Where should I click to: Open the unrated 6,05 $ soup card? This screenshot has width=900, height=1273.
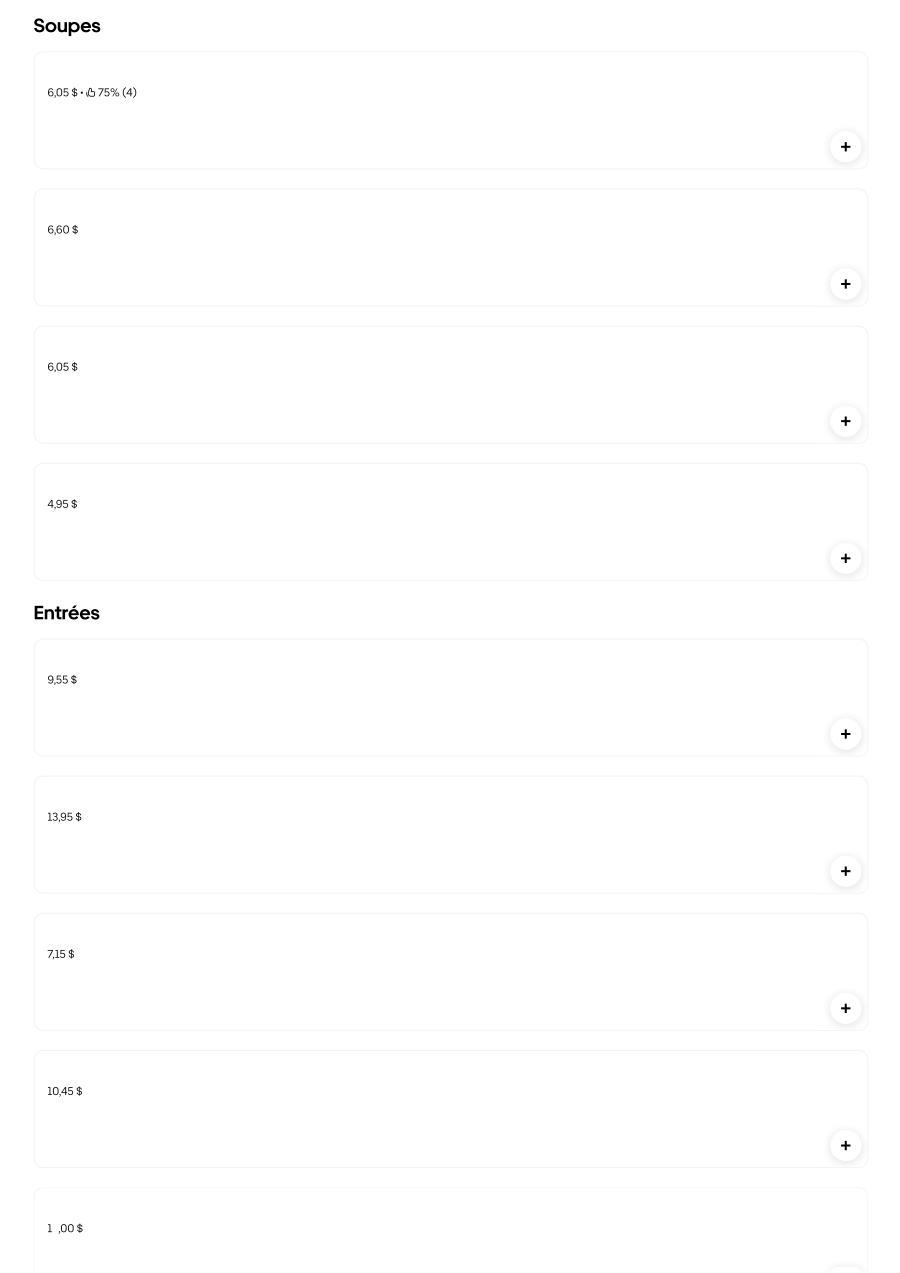click(400, 385)
